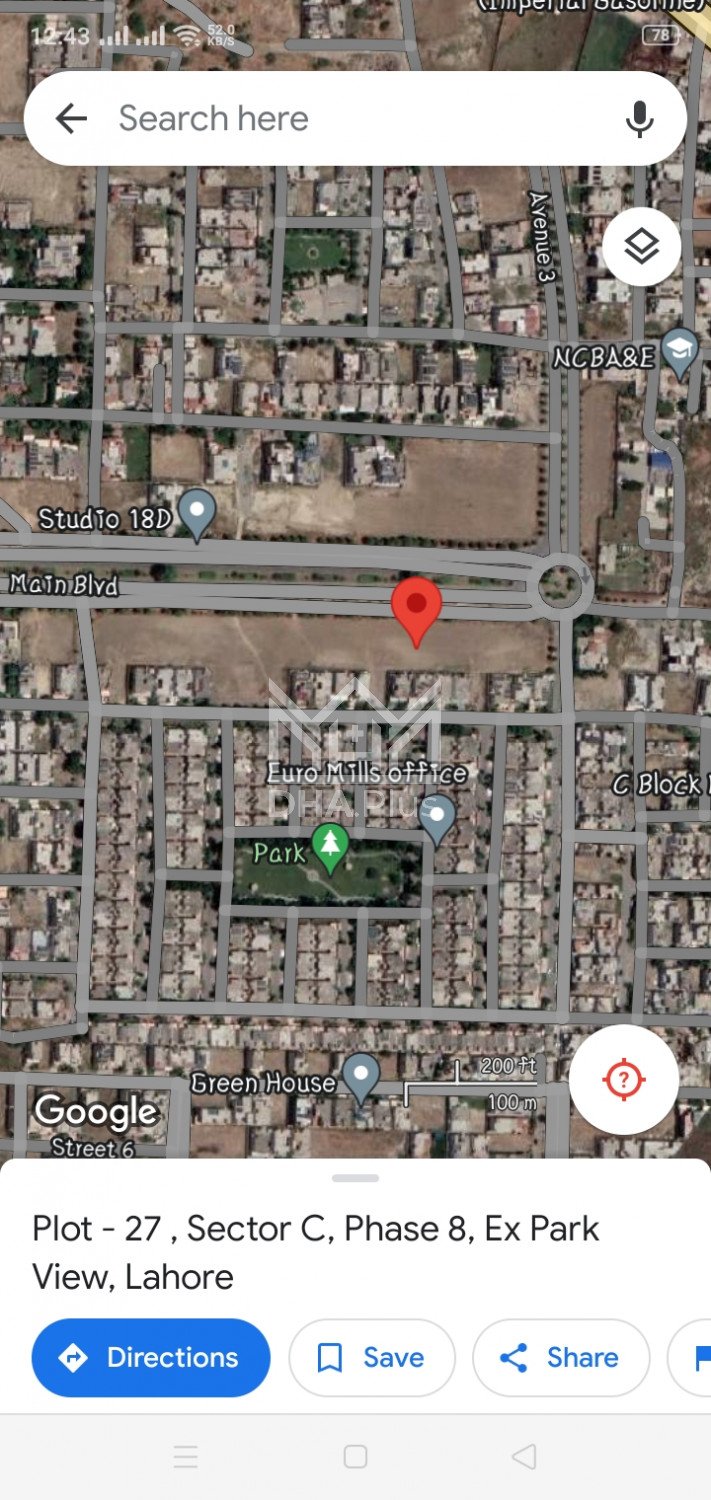711x1500 pixels.
Task: Go back using the search bar arrow
Action: pyautogui.click(x=71, y=119)
